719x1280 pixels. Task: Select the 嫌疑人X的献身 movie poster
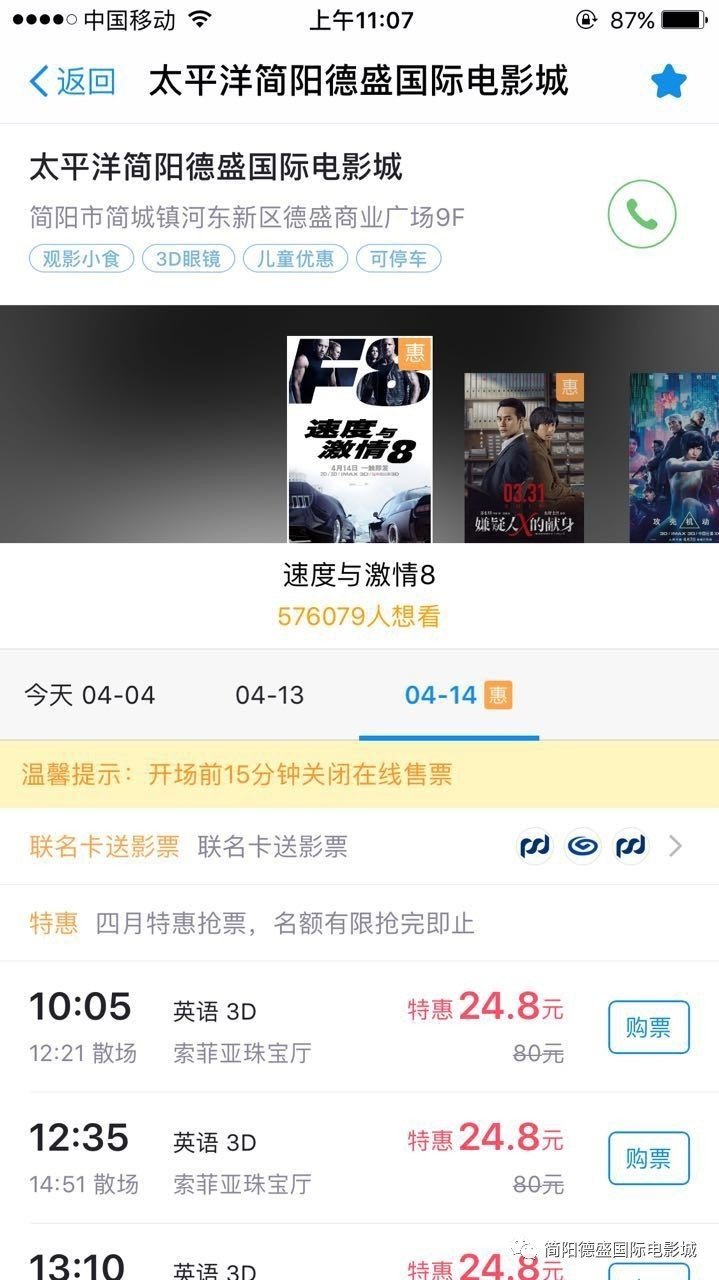pos(524,457)
